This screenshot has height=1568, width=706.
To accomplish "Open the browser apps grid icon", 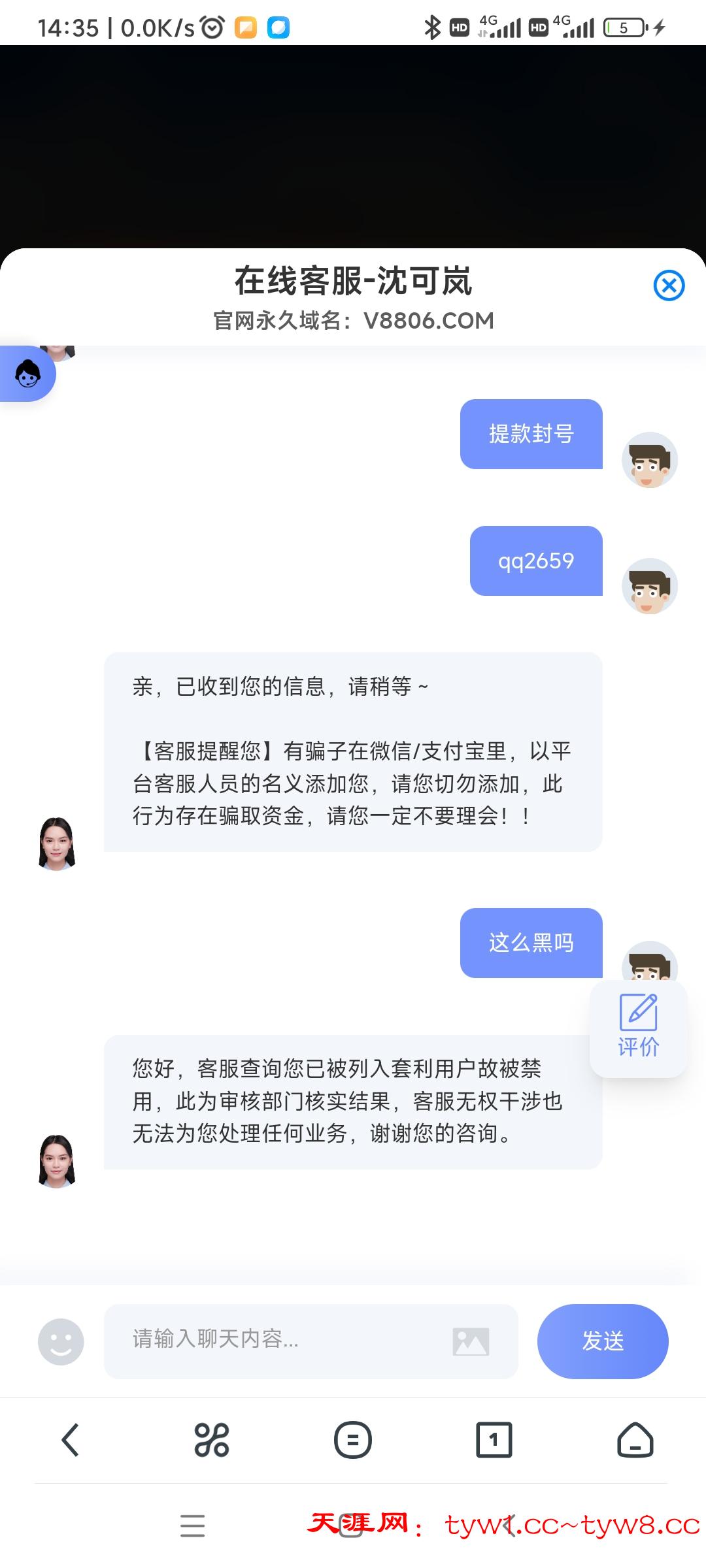I will click(x=212, y=1440).
